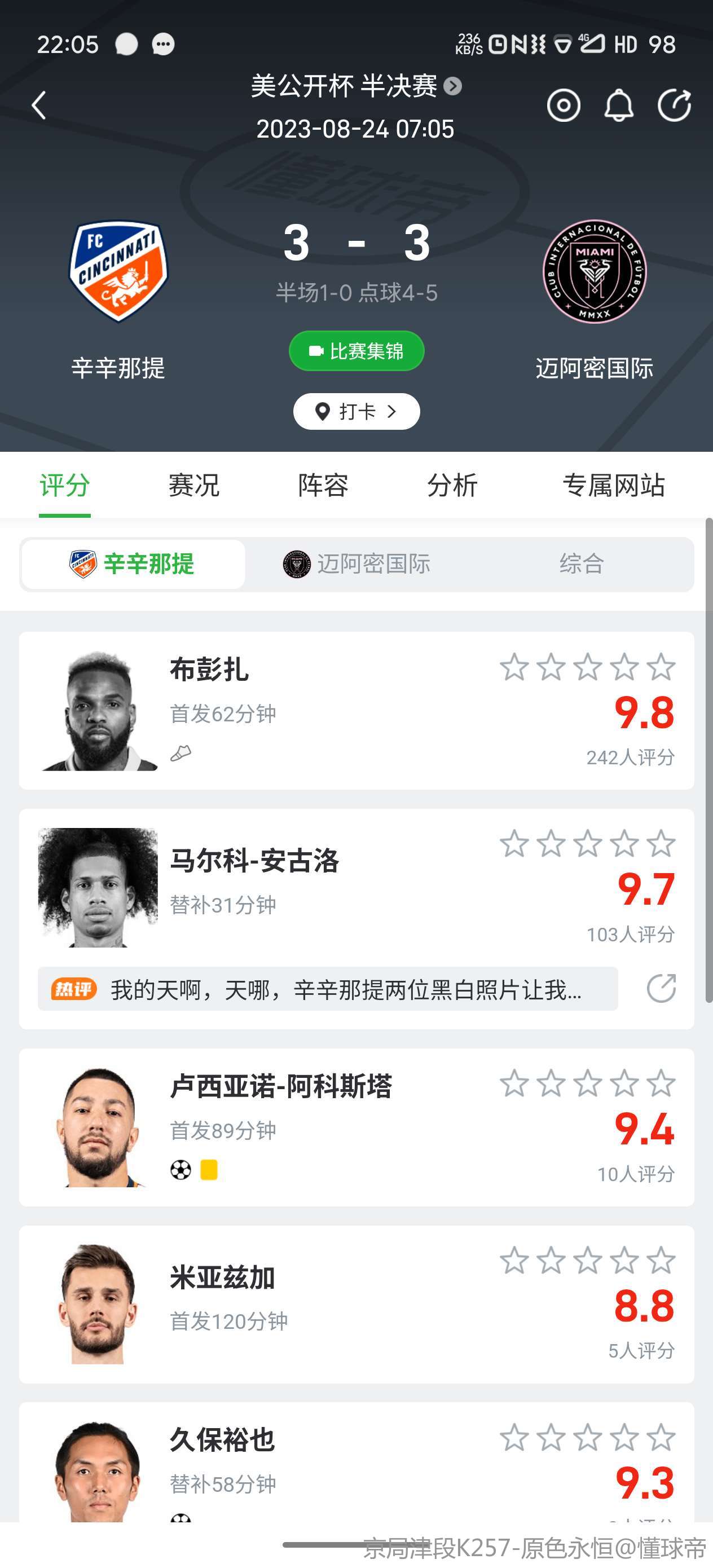Image resolution: width=713 pixels, height=1568 pixels.
Task: View 久保裕也's rating card
Action: click(x=356, y=1467)
